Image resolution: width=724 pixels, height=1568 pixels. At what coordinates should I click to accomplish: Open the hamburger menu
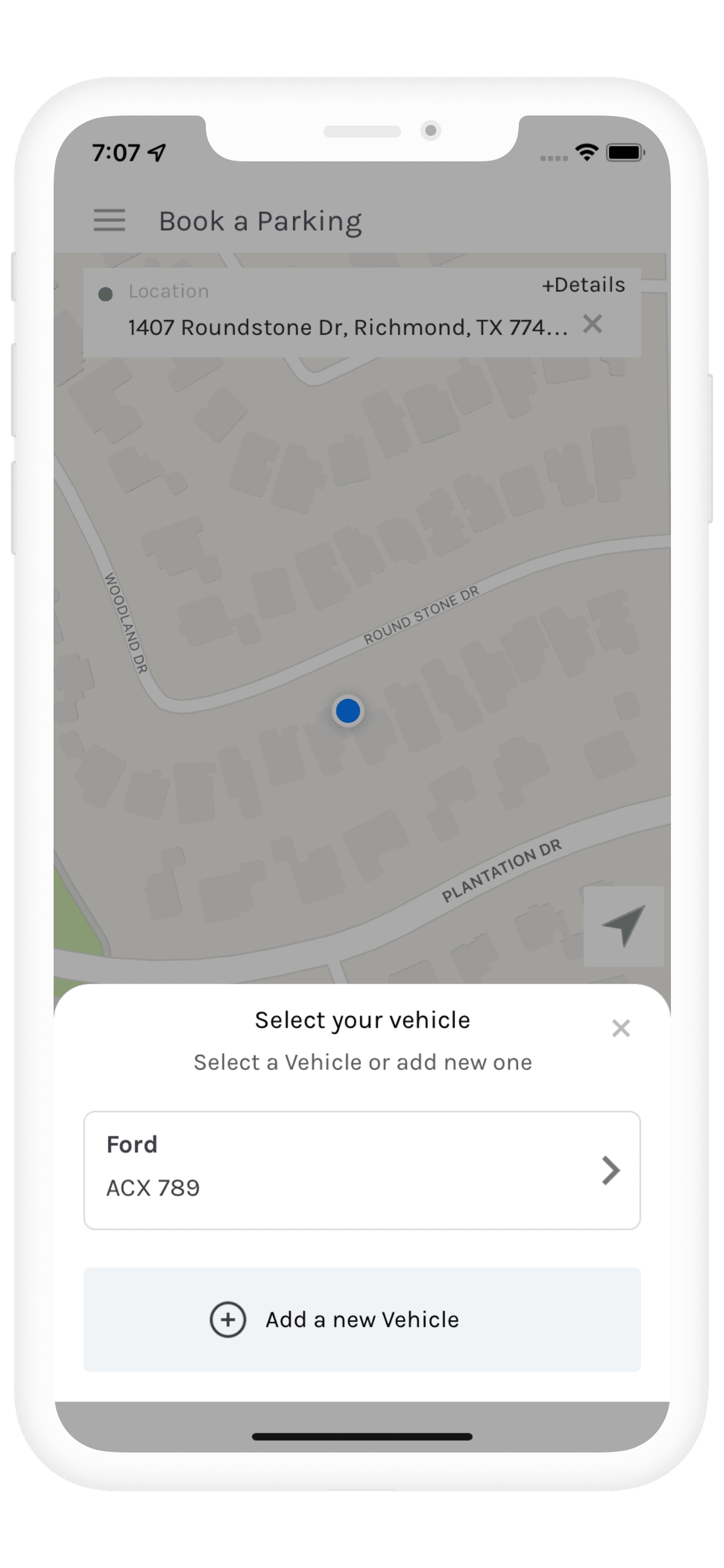point(110,220)
